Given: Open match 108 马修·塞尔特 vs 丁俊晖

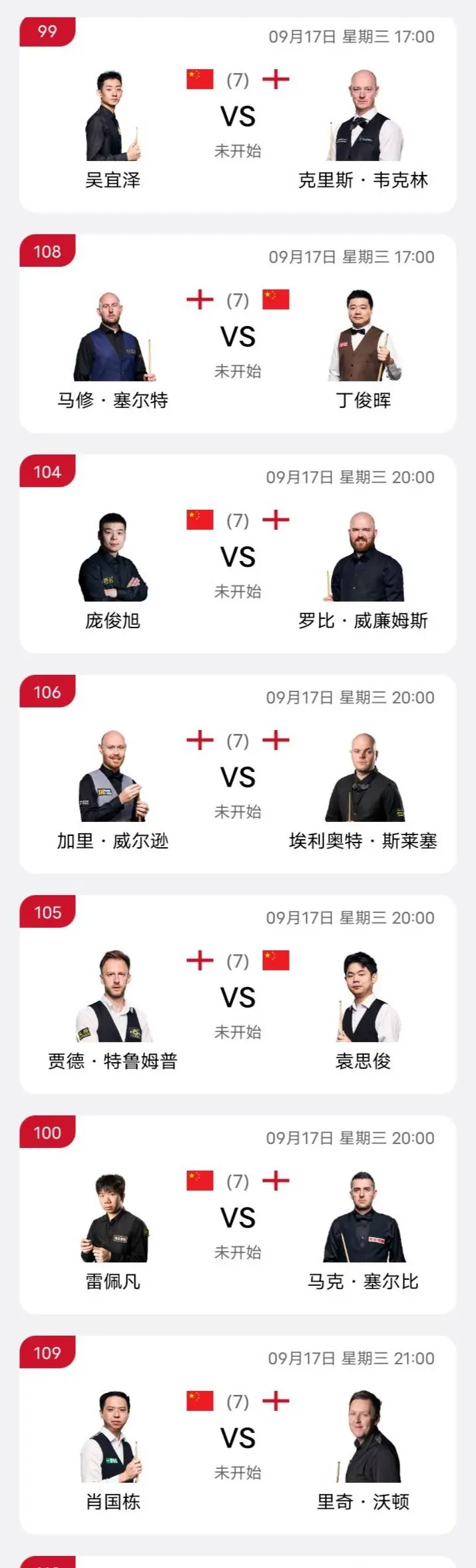Looking at the screenshot, I should click(x=238, y=337).
